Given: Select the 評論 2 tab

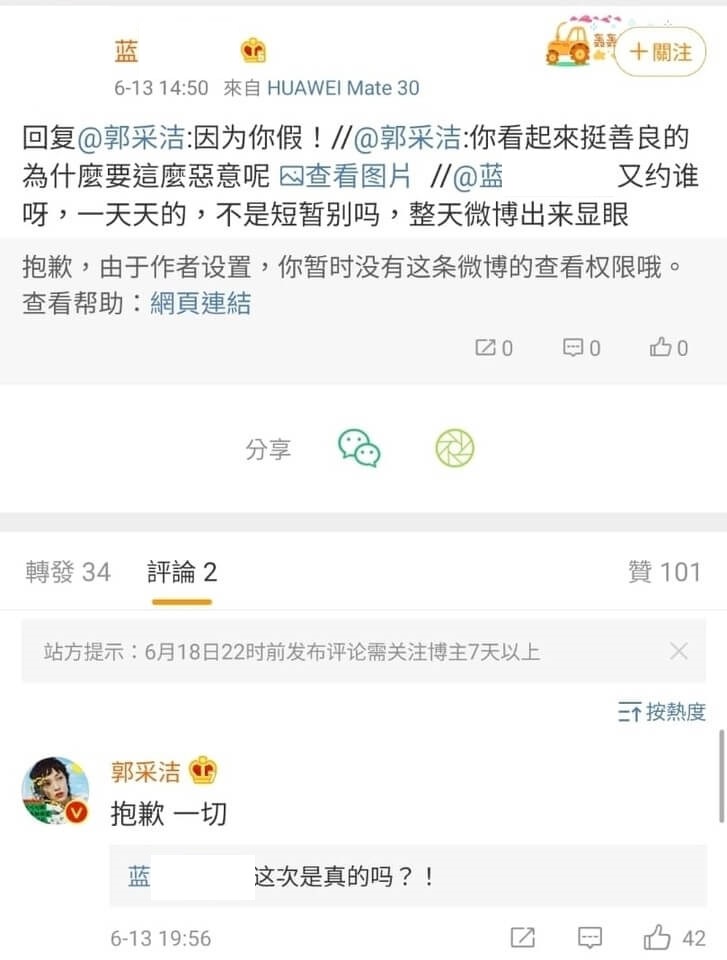Looking at the screenshot, I should click(x=182, y=572).
